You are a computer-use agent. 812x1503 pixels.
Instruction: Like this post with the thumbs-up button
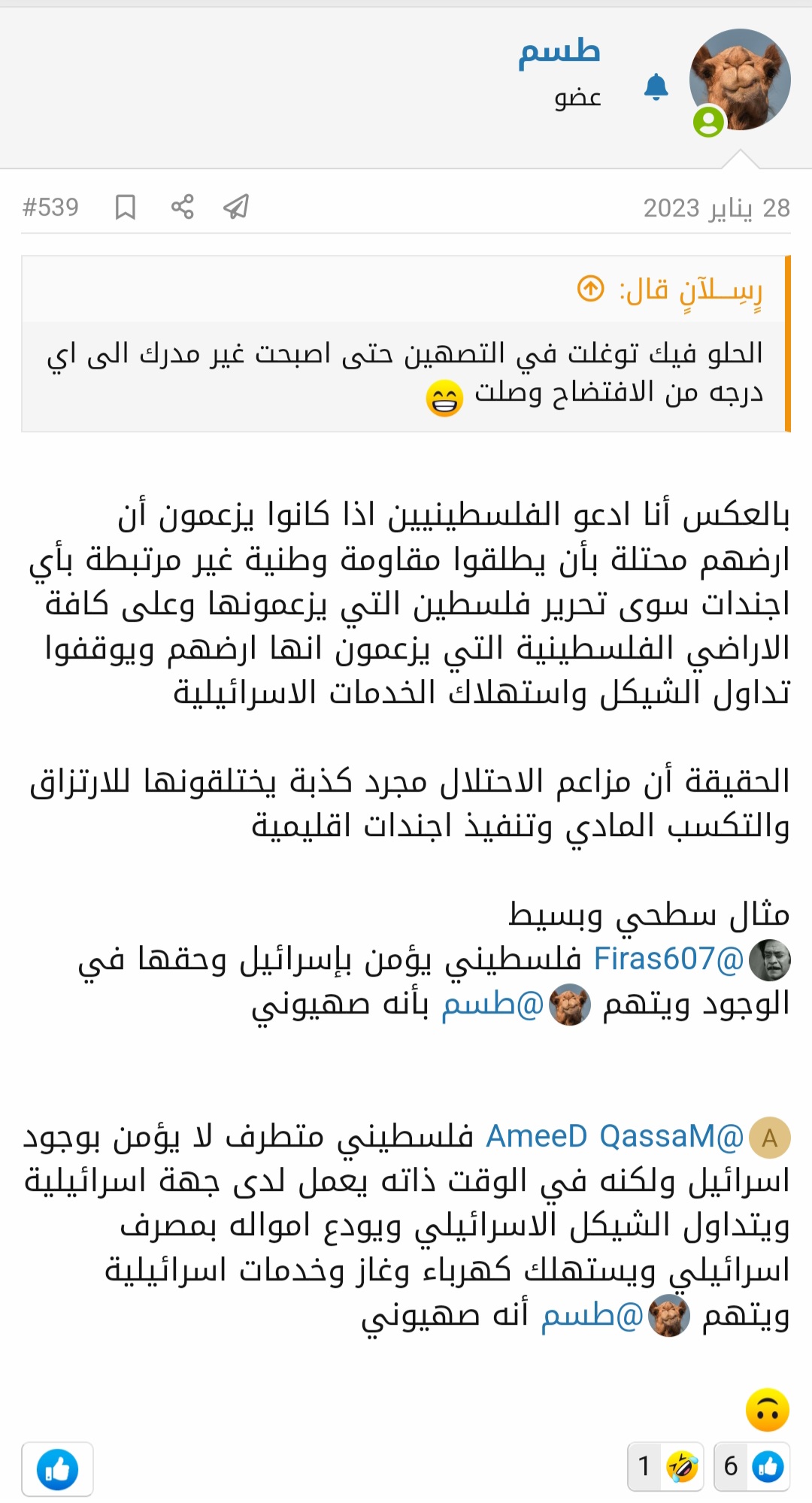[57, 1468]
